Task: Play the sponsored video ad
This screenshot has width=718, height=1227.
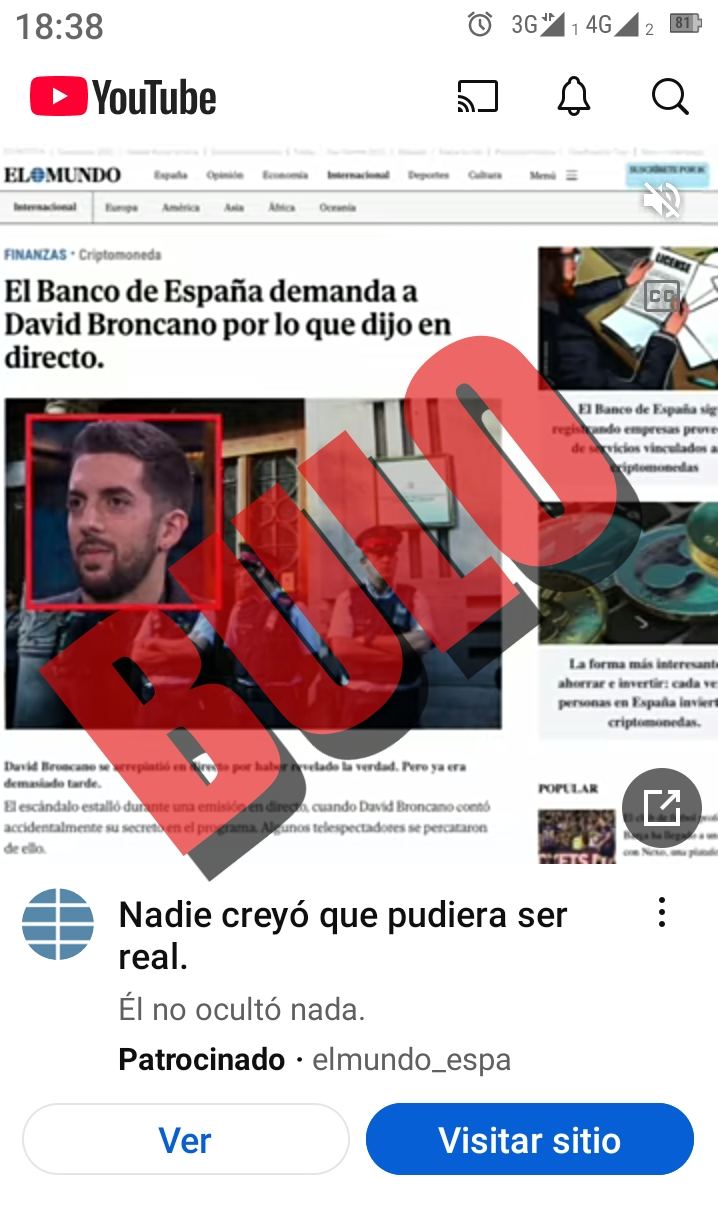Action: tap(359, 501)
